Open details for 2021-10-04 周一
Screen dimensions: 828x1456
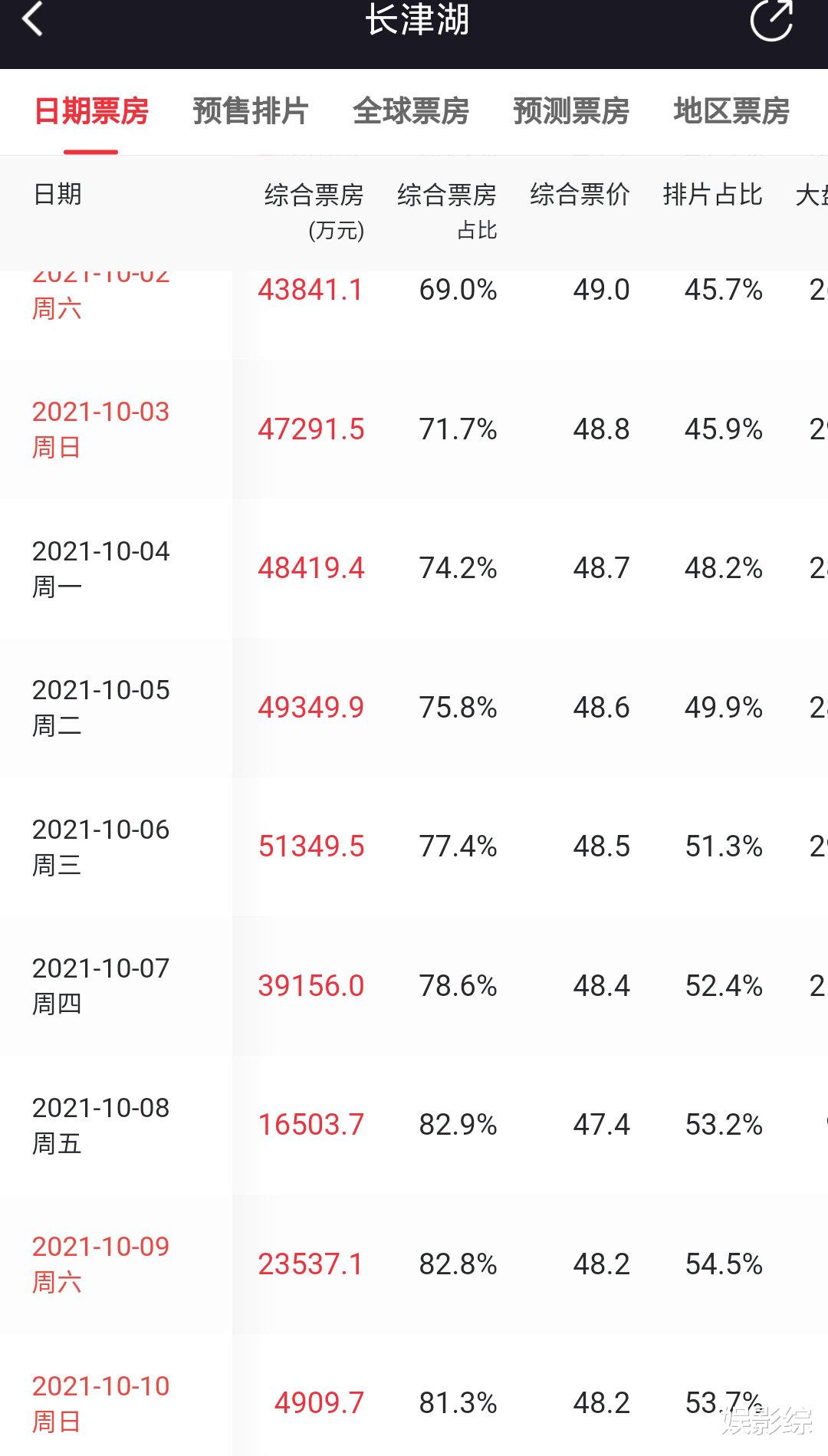tap(102, 568)
